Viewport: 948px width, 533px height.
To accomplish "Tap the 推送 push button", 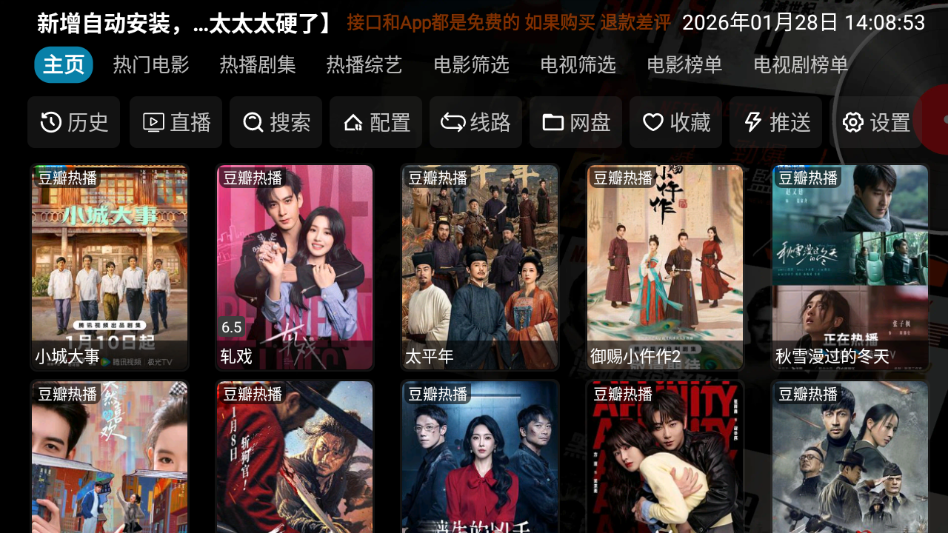I will 776,122.
